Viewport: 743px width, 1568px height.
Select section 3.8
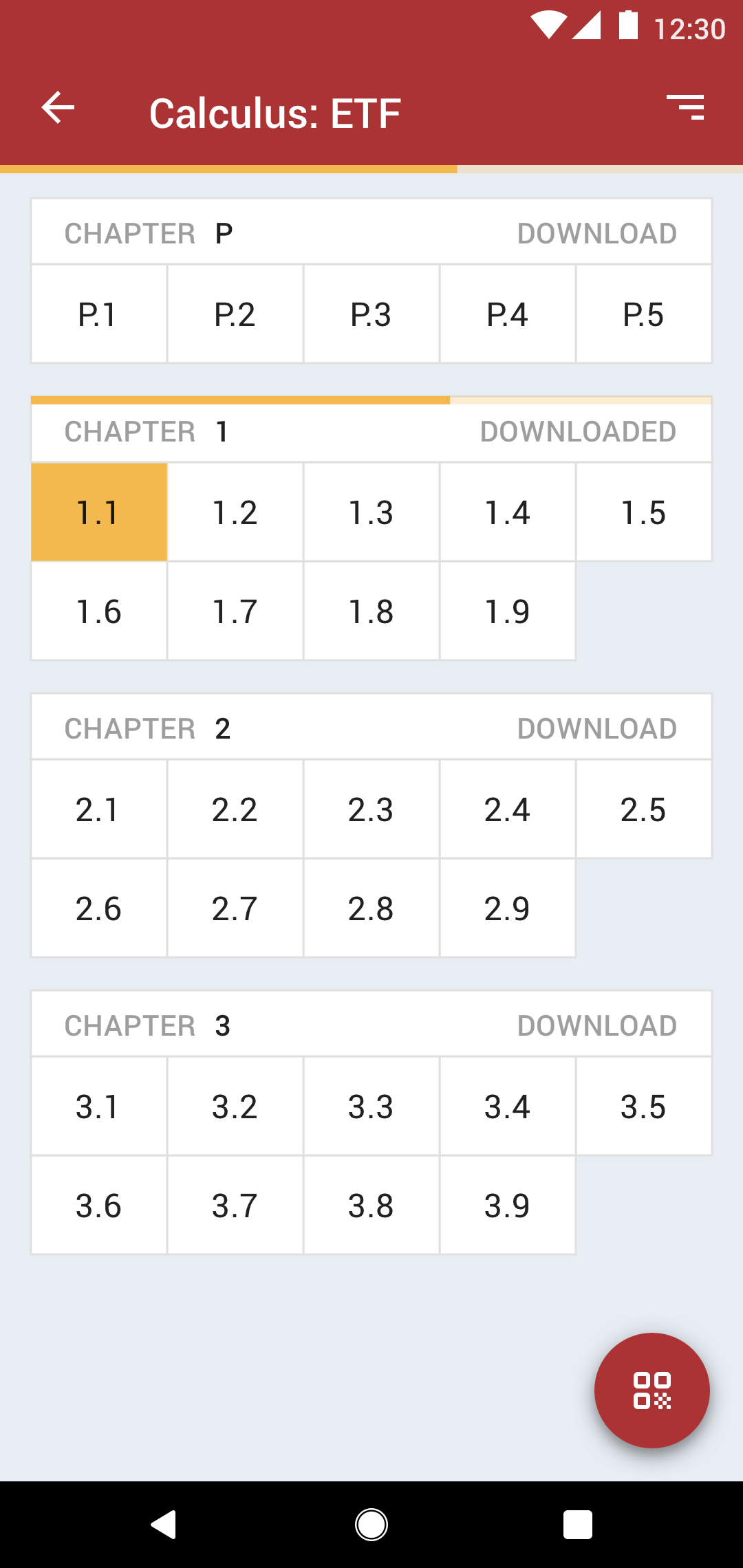click(x=371, y=1206)
